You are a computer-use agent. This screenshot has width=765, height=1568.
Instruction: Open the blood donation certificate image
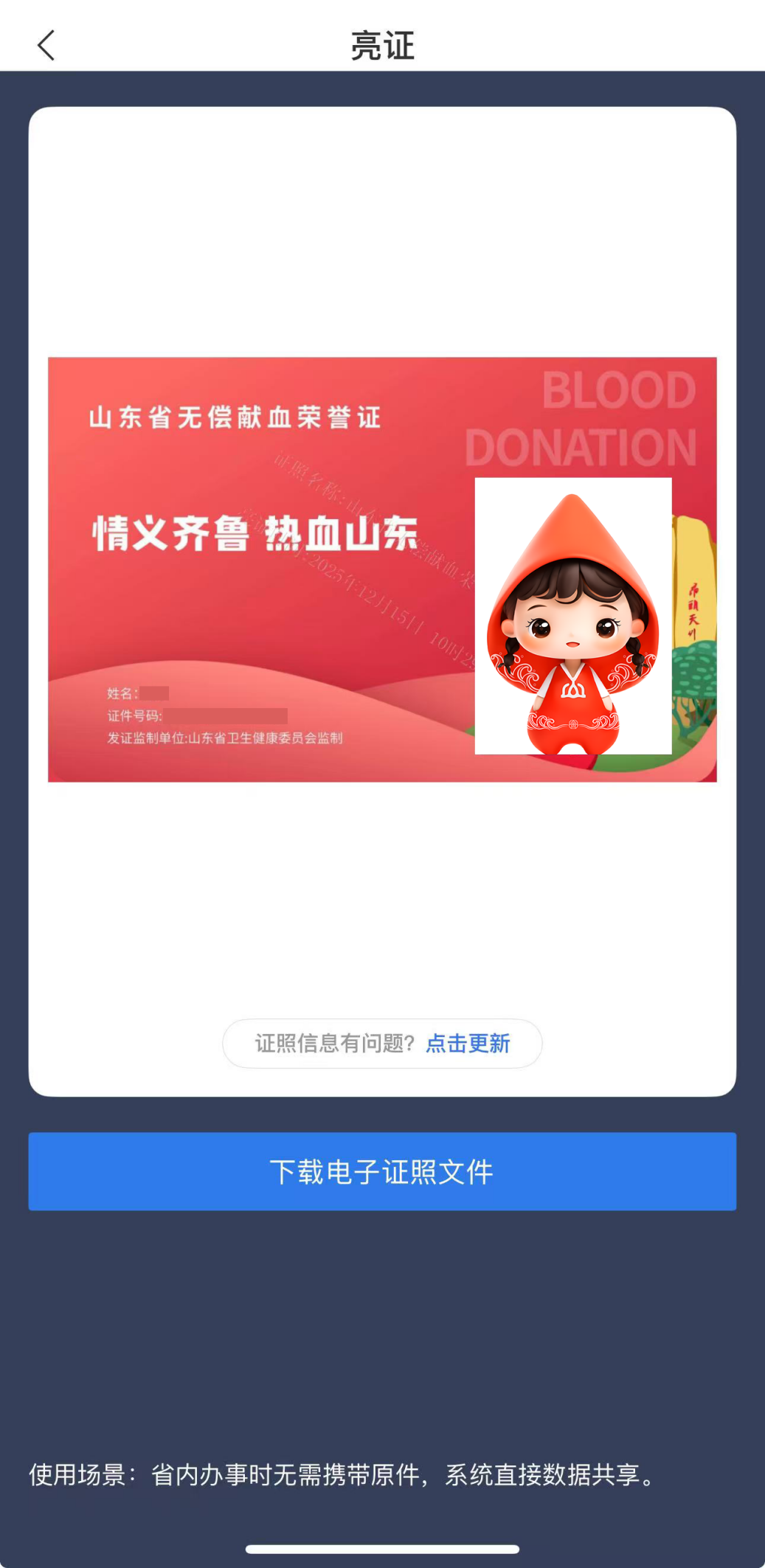pyautogui.click(x=382, y=569)
